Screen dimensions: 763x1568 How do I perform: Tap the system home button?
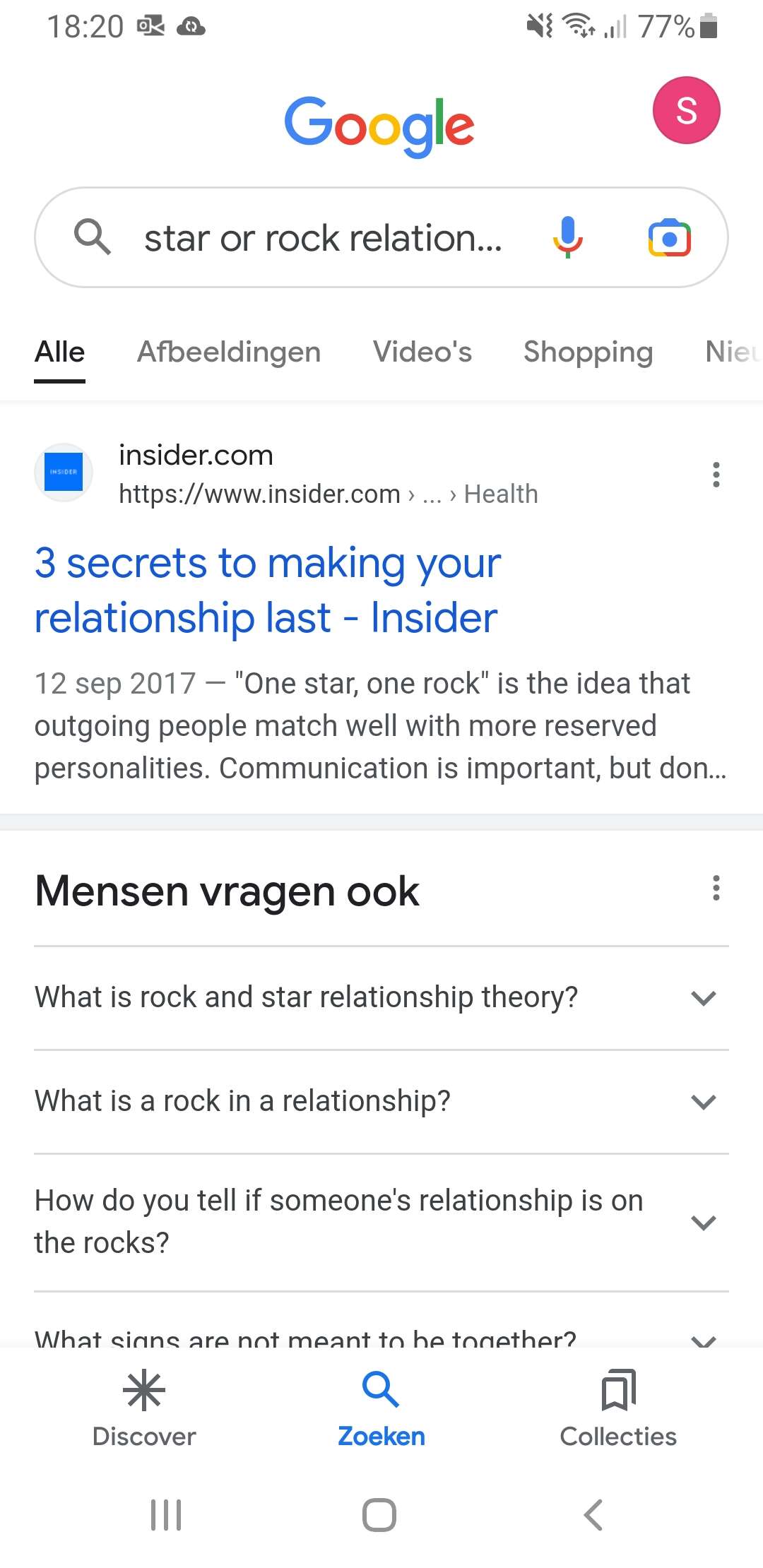379,1515
